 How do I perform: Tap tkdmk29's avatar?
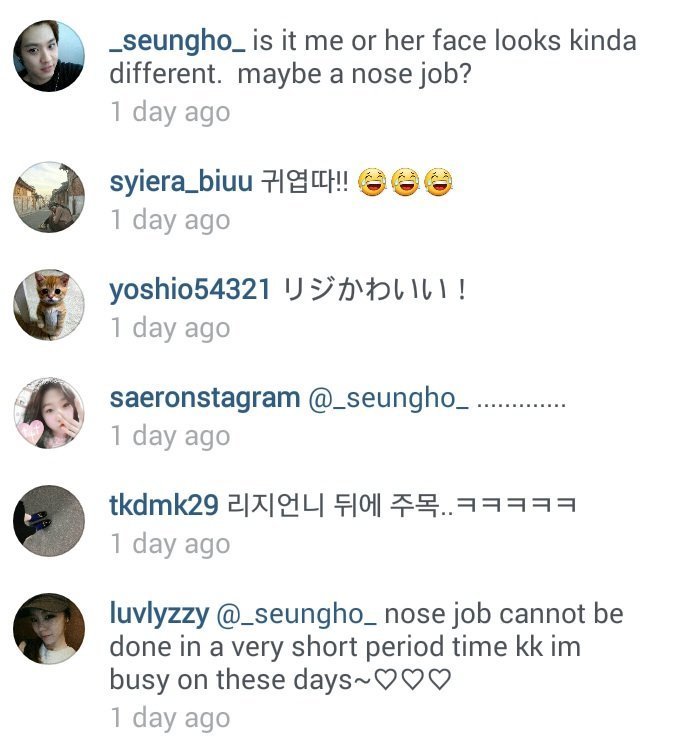(48, 520)
